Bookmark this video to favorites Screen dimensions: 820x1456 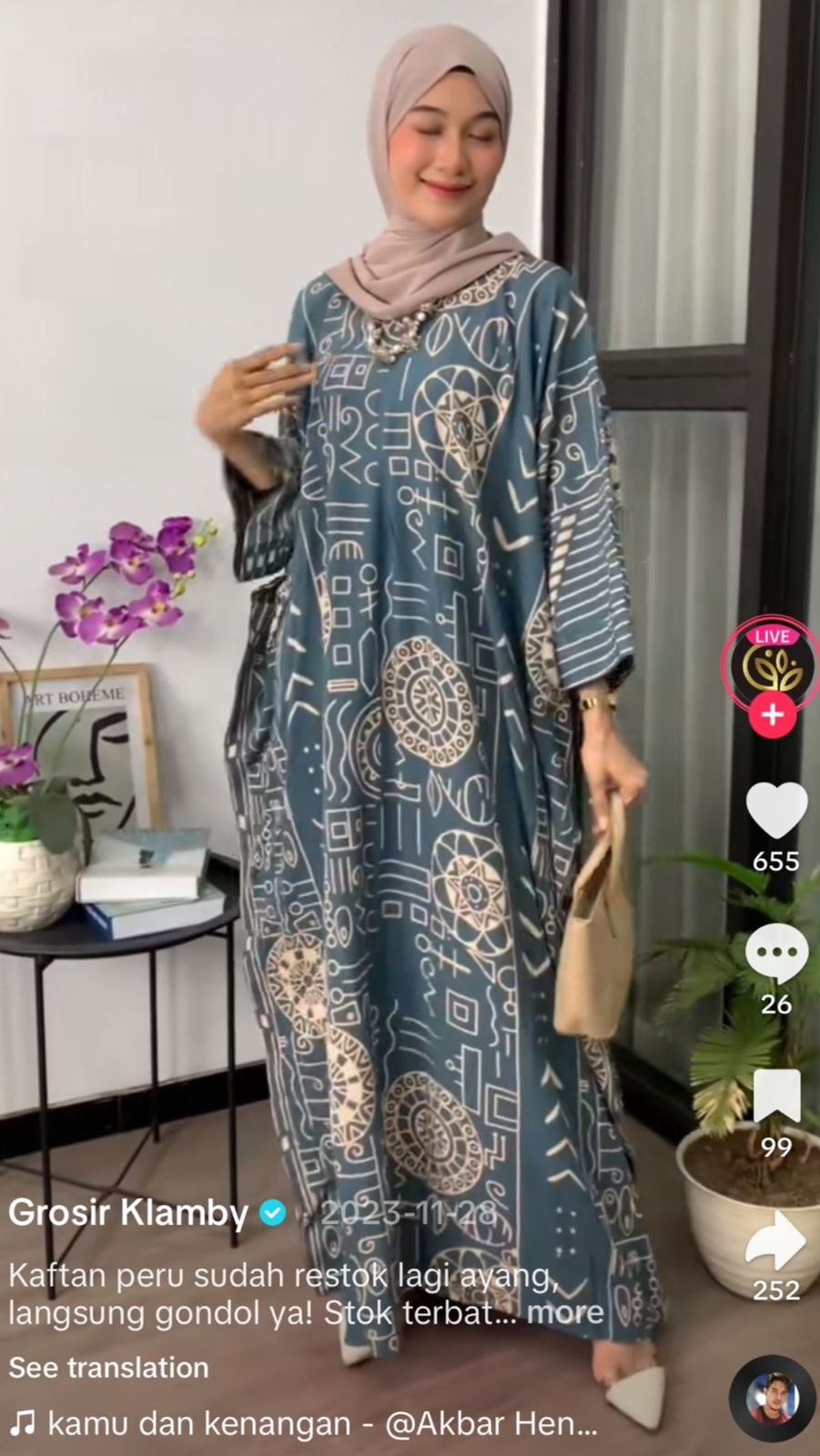(x=775, y=1097)
